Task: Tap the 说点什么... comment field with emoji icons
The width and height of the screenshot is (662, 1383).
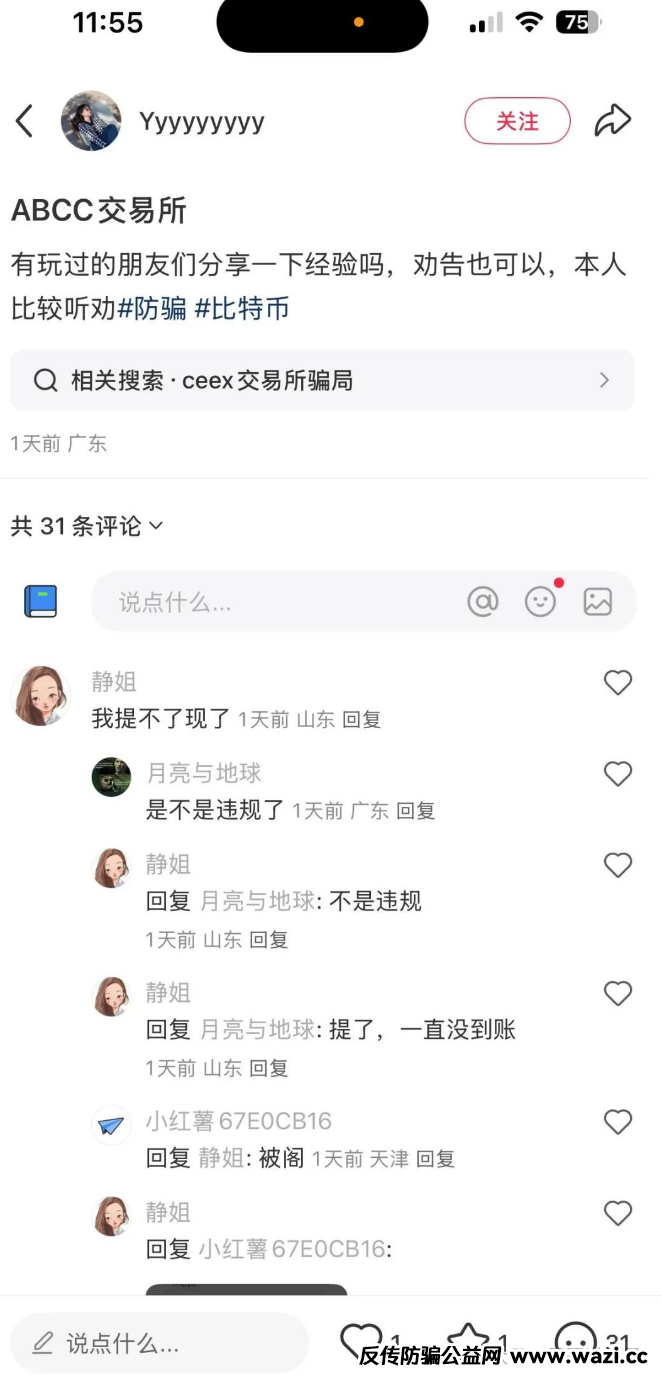Action: [270, 602]
